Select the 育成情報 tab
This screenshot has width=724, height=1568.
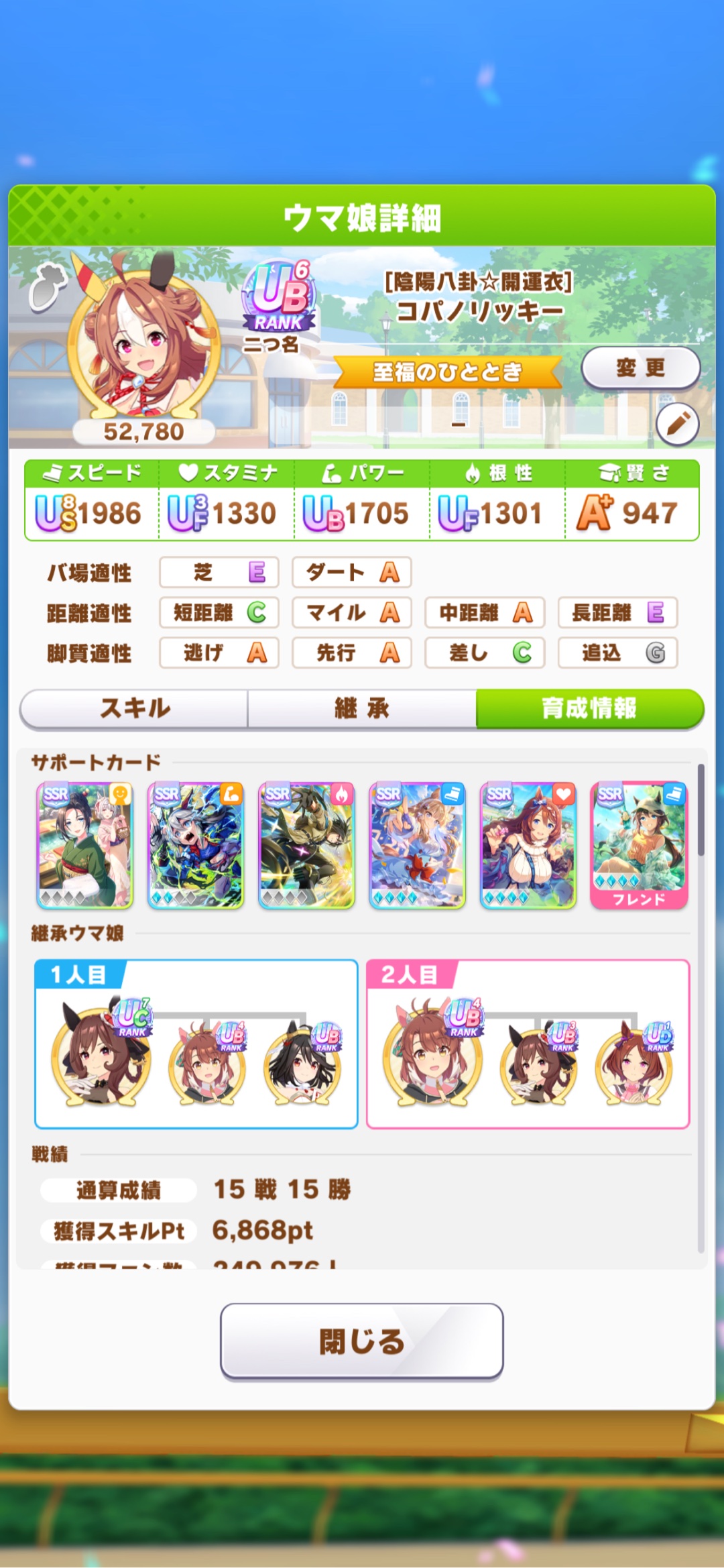click(x=589, y=708)
